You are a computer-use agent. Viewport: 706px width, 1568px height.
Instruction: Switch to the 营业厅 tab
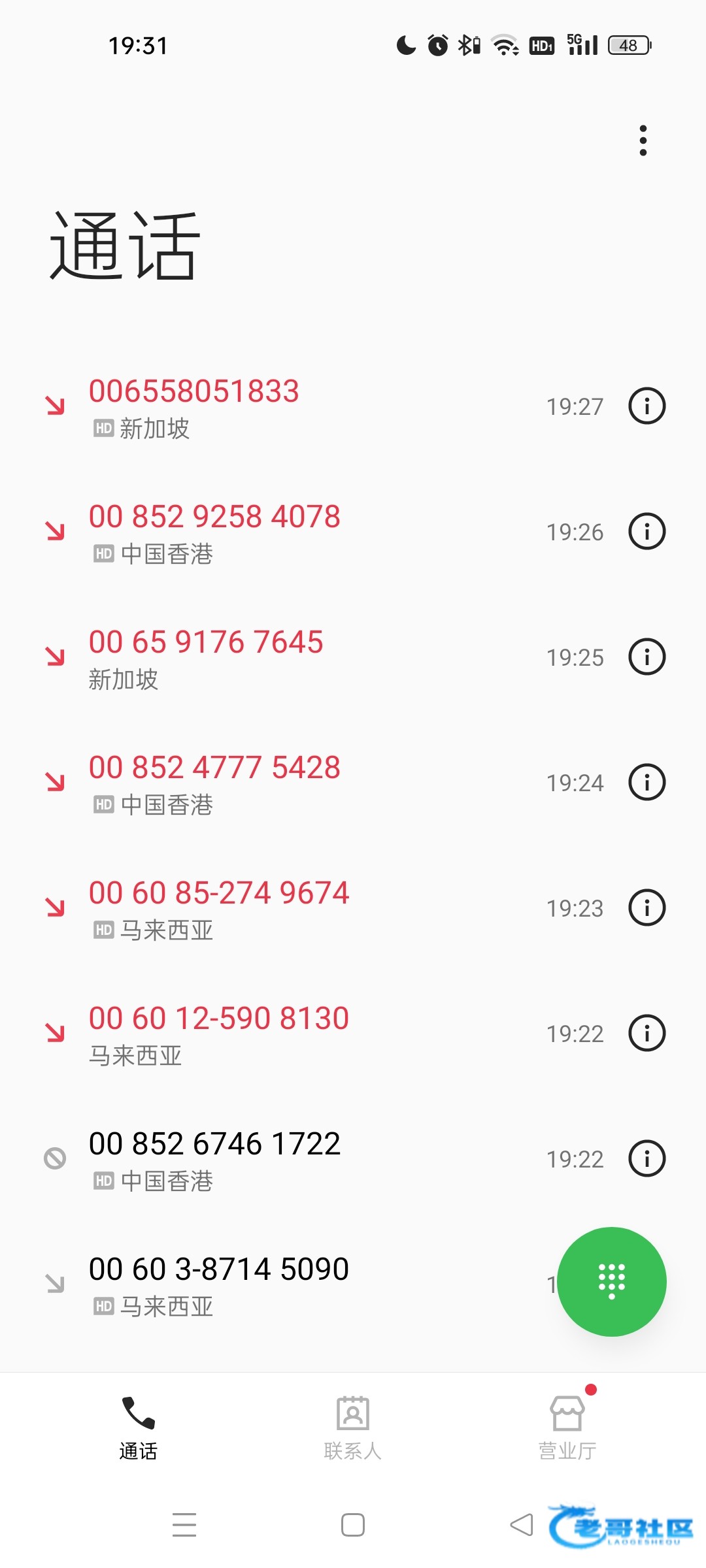pyautogui.click(x=567, y=1428)
